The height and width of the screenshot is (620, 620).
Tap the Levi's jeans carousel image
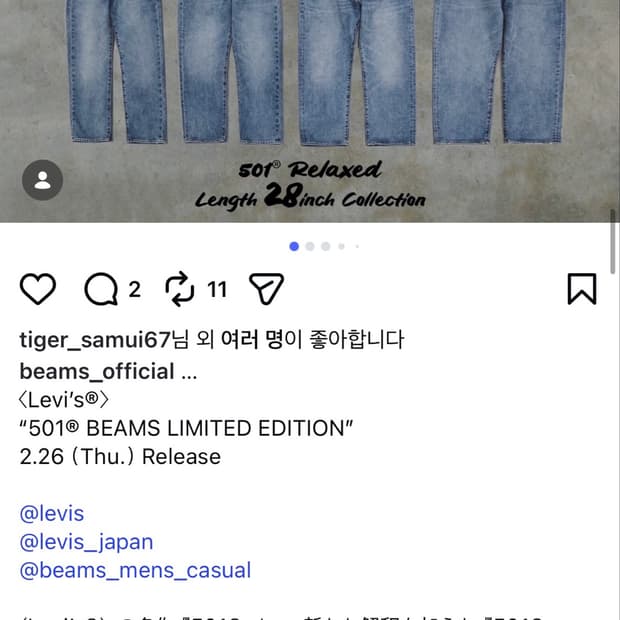point(310,111)
